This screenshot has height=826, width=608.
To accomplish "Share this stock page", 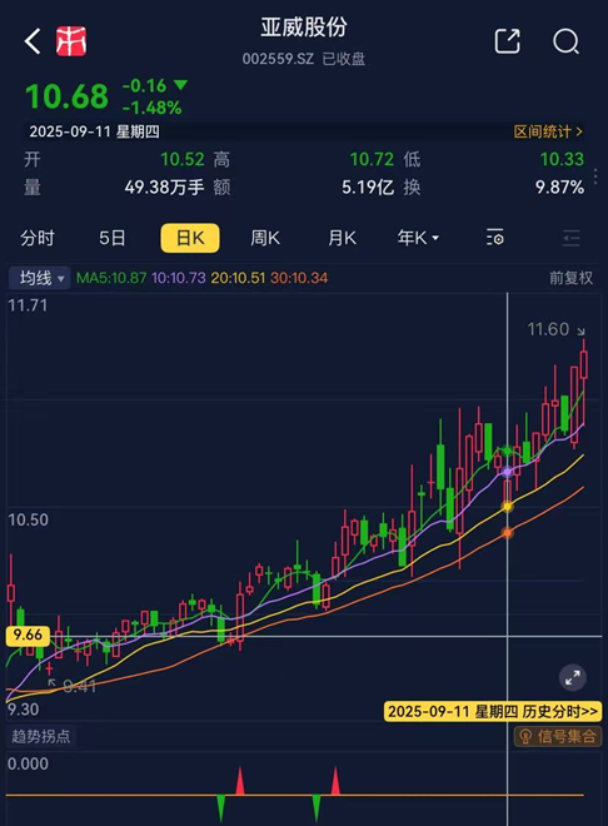I will pyautogui.click(x=507, y=41).
